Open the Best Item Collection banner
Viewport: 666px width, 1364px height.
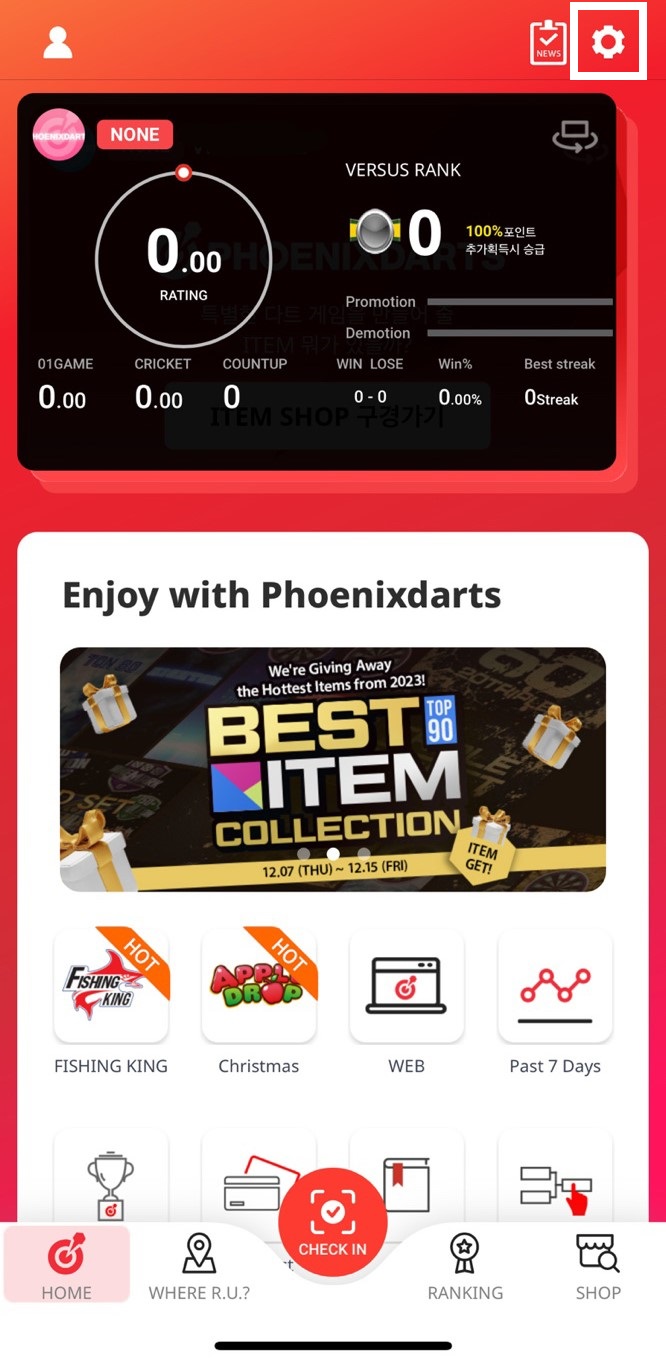tap(332, 769)
